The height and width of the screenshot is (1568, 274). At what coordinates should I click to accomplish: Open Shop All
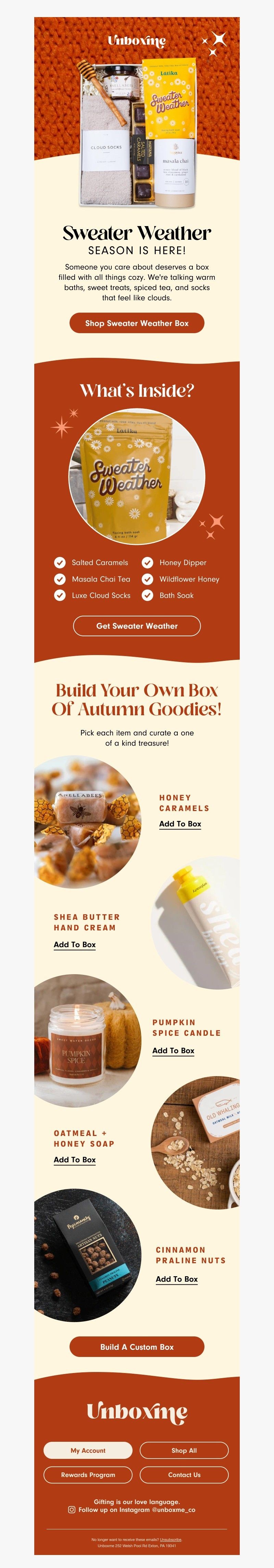coord(184,1450)
